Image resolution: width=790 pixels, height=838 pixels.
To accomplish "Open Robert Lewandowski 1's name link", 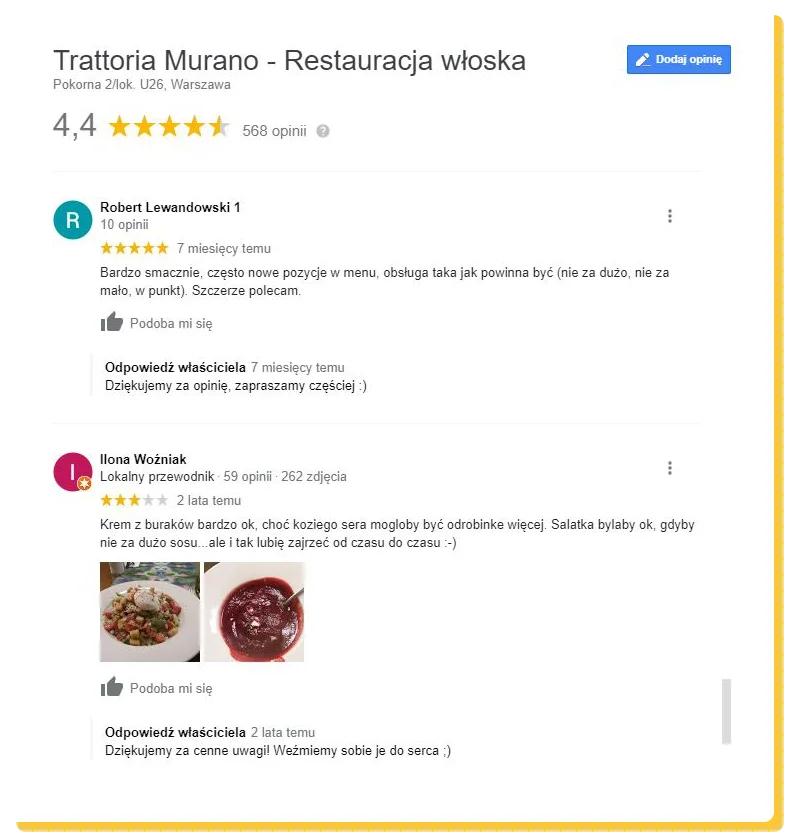I will click(x=170, y=207).
